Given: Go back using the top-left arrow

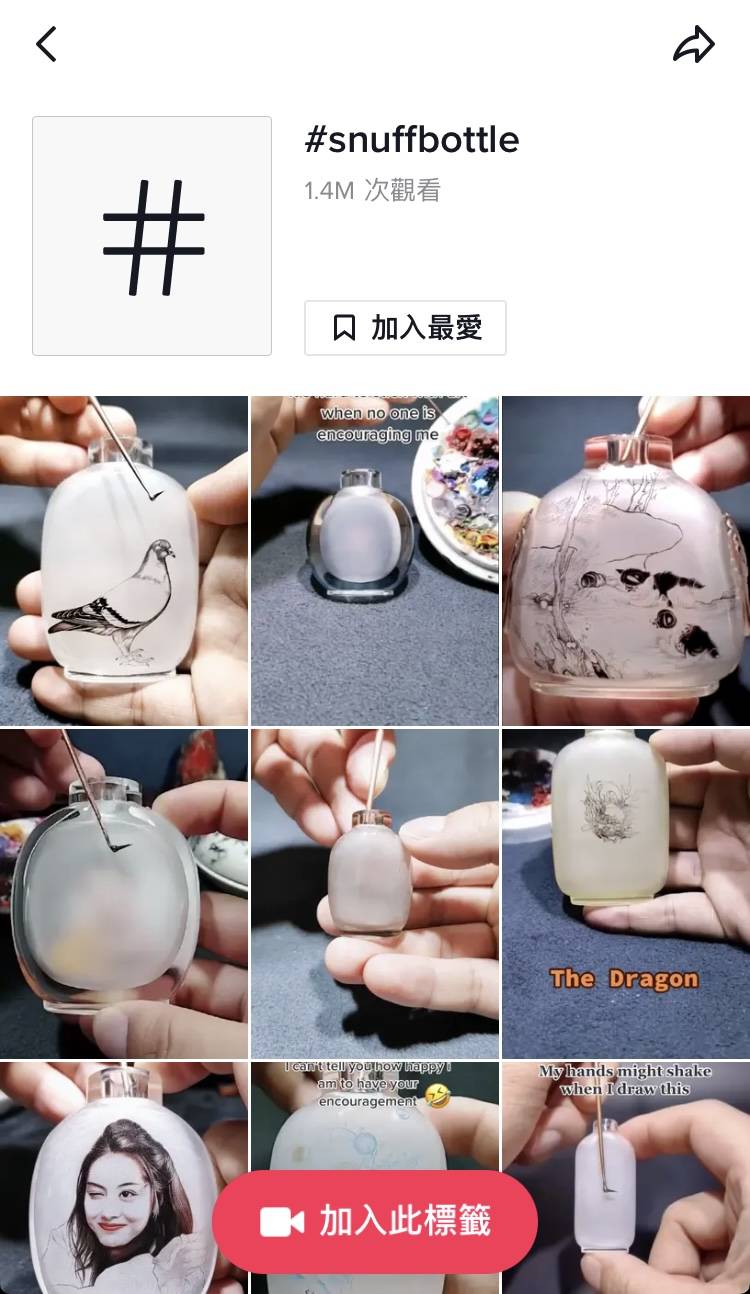Looking at the screenshot, I should point(46,44).
